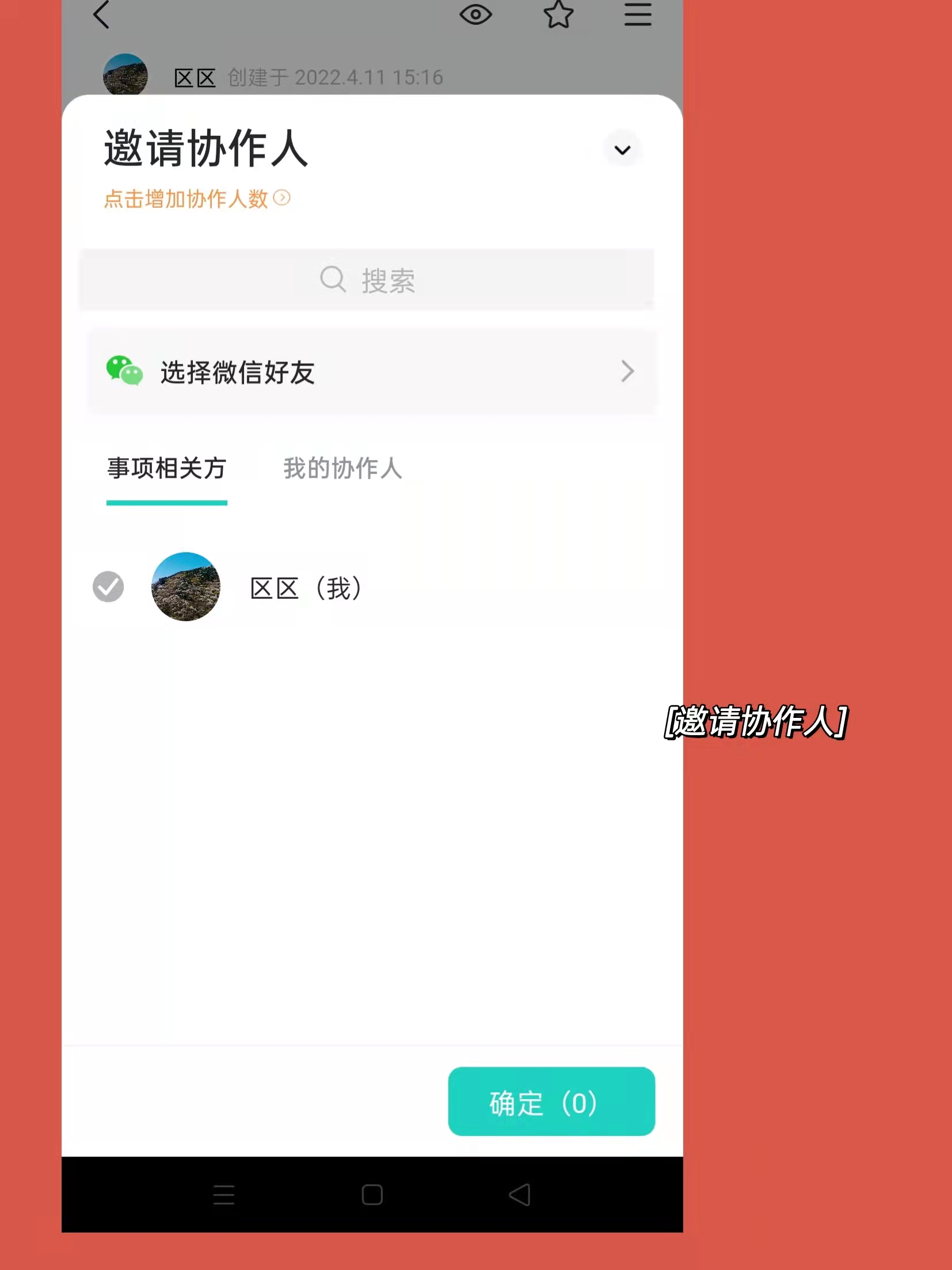Viewport: 952px width, 1270px height.
Task: Favorite this item with the star icon
Action: 558,15
